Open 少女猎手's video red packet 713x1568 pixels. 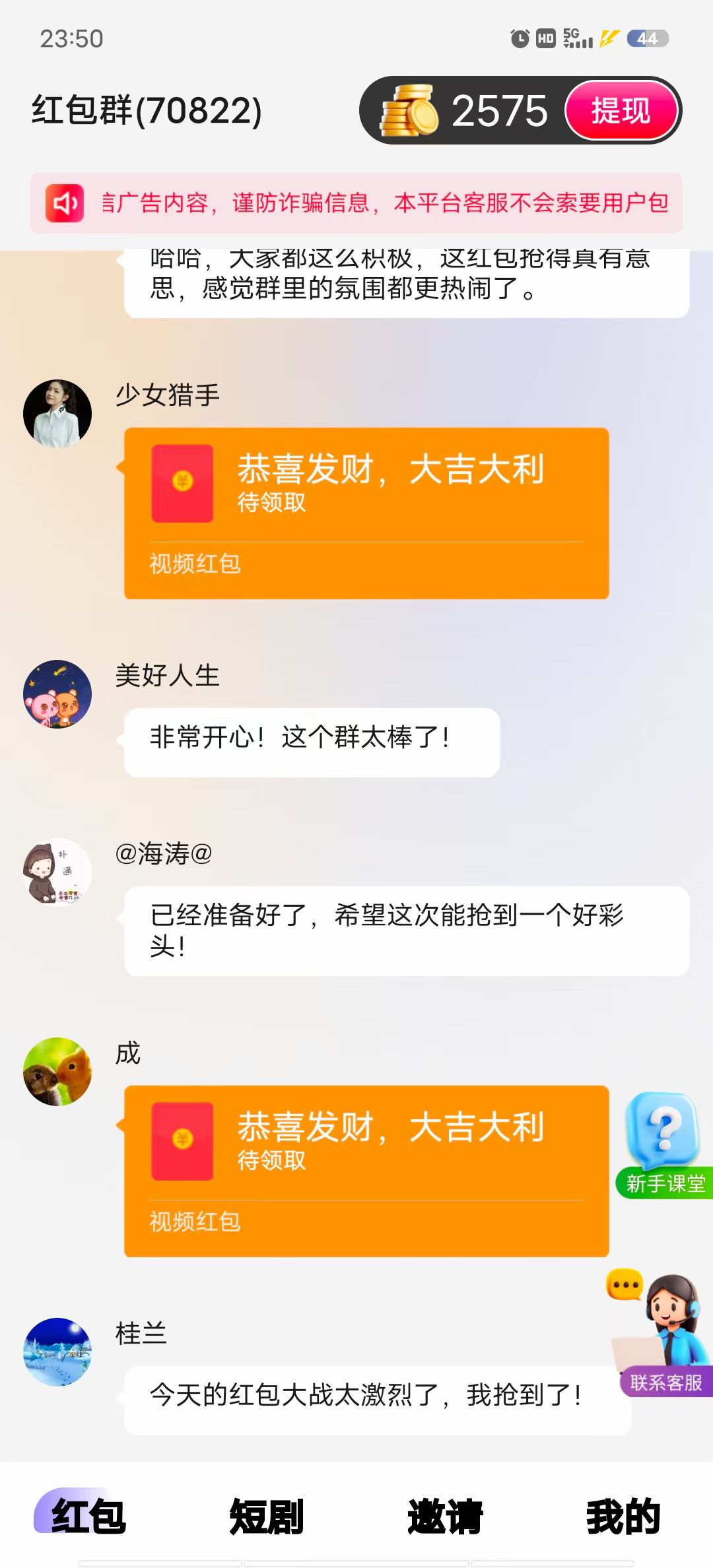[366, 513]
